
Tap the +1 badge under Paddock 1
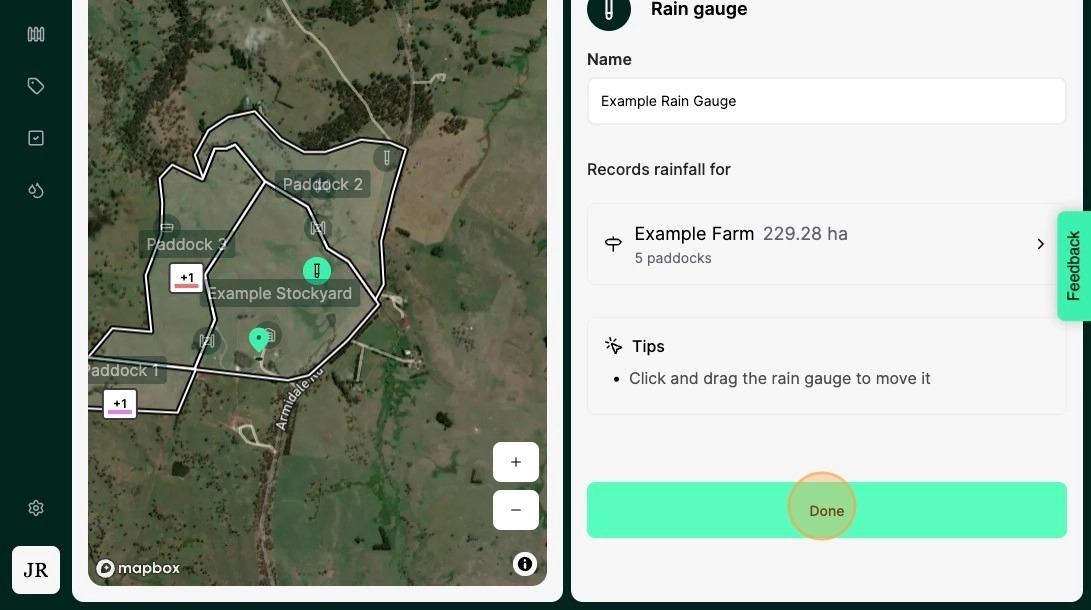click(x=120, y=404)
